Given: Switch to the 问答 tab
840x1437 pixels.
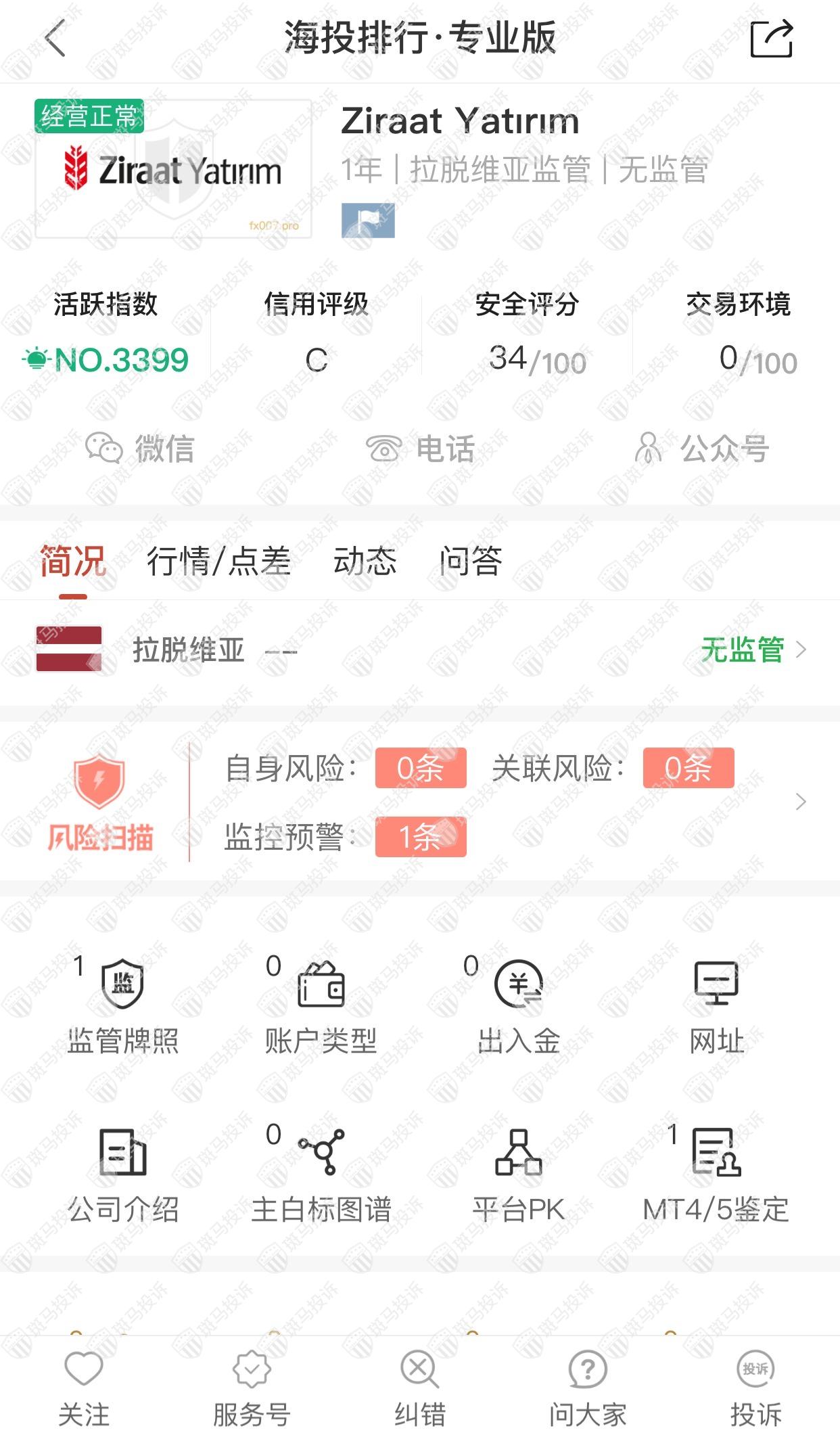Looking at the screenshot, I should click(471, 562).
